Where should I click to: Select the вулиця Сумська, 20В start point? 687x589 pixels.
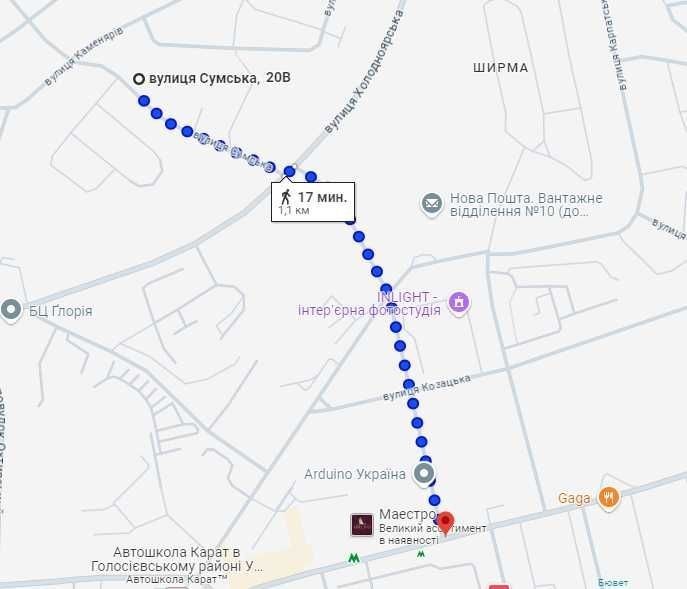pos(138,79)
